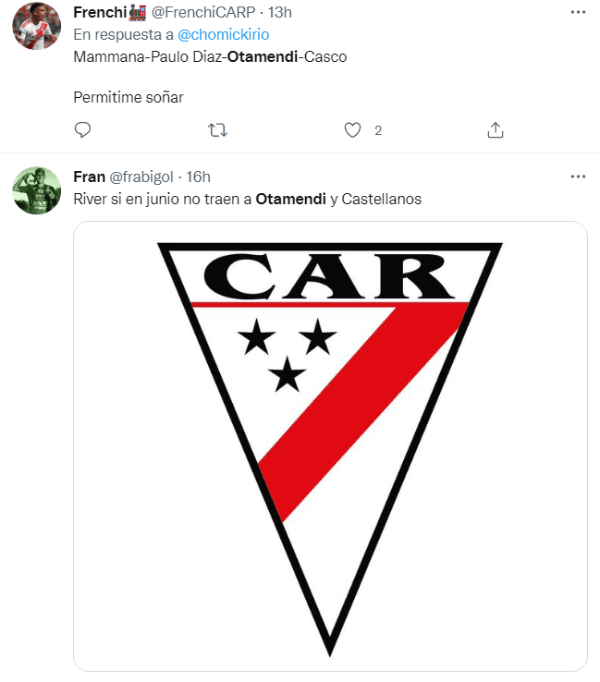Viewport: 600px width, 682px height.
Task: Share Frenchi's tweet
Action: pyautogui.click(x=495, y=130)
